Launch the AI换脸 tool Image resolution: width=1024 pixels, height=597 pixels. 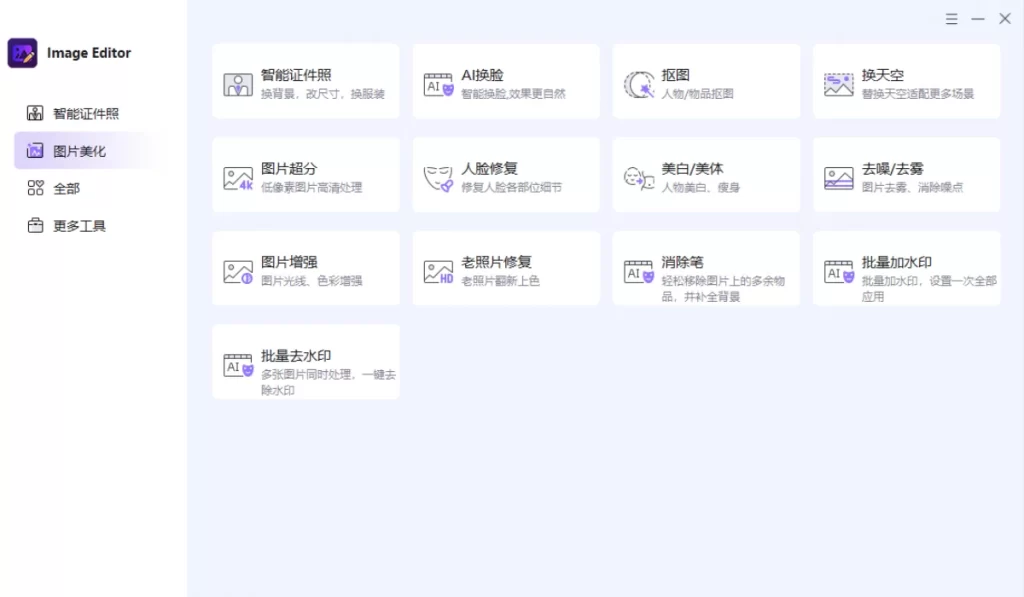pyautogui.click(x=505, y=82)
